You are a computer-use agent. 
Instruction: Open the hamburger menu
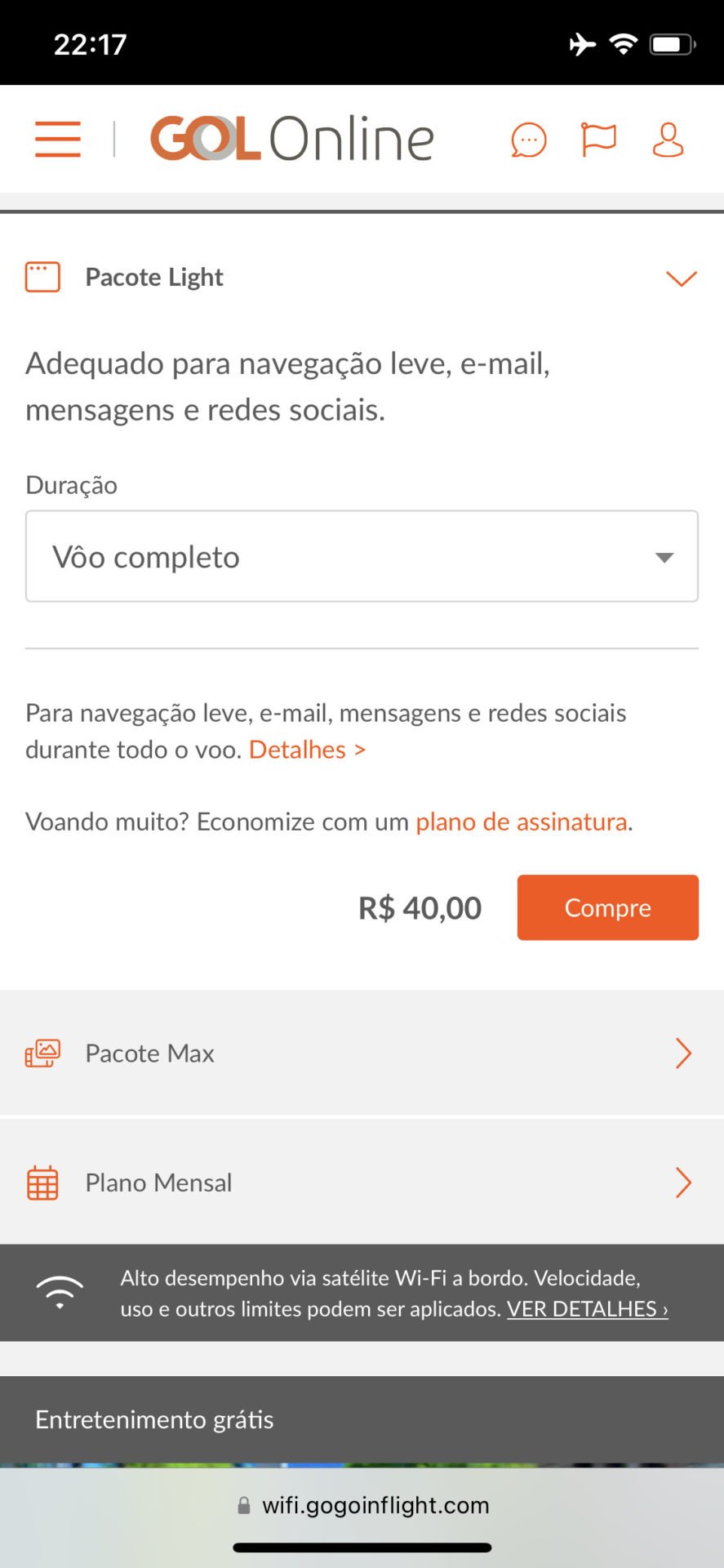point(58,139)
